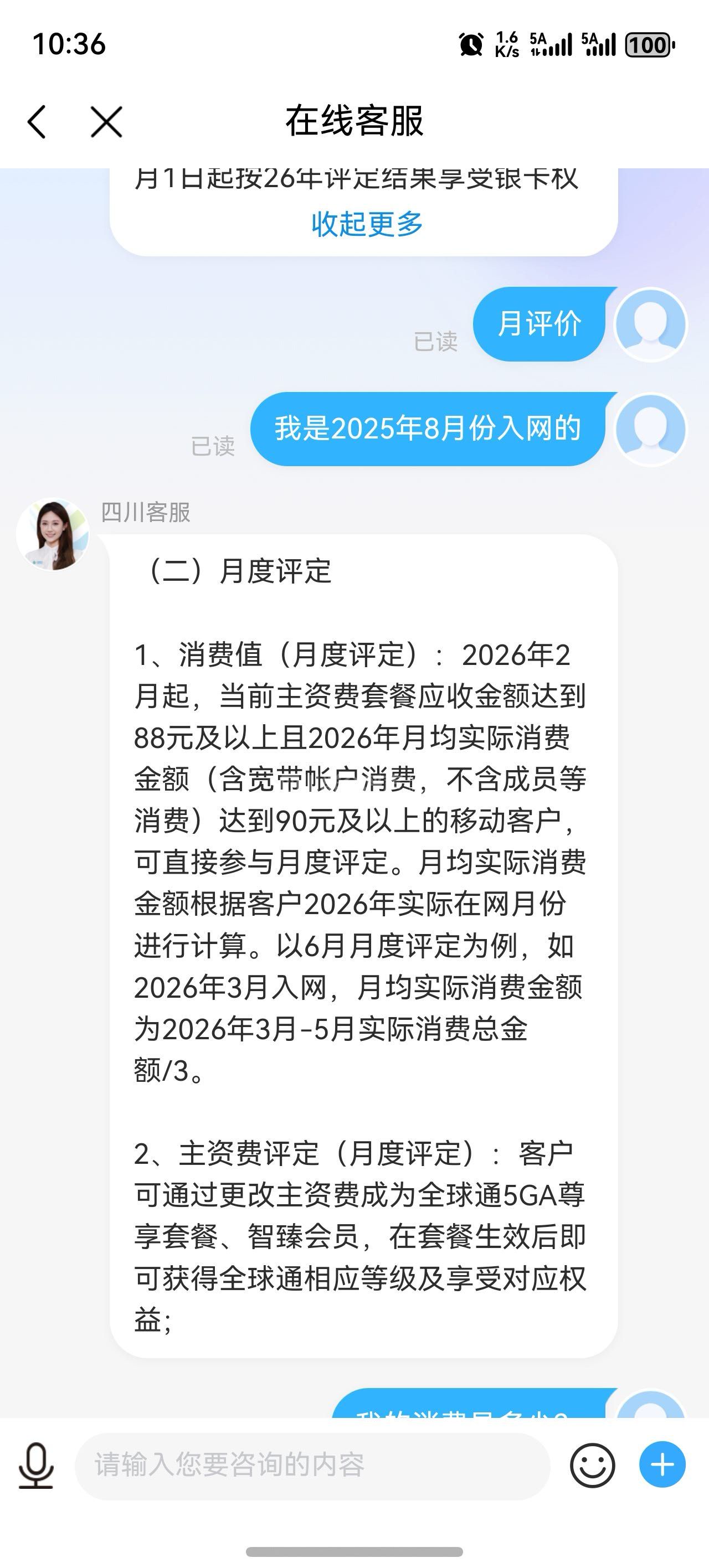Collapse the message via 收起更多
This screenshot has width=709, height=1568.
pos(367,224)
